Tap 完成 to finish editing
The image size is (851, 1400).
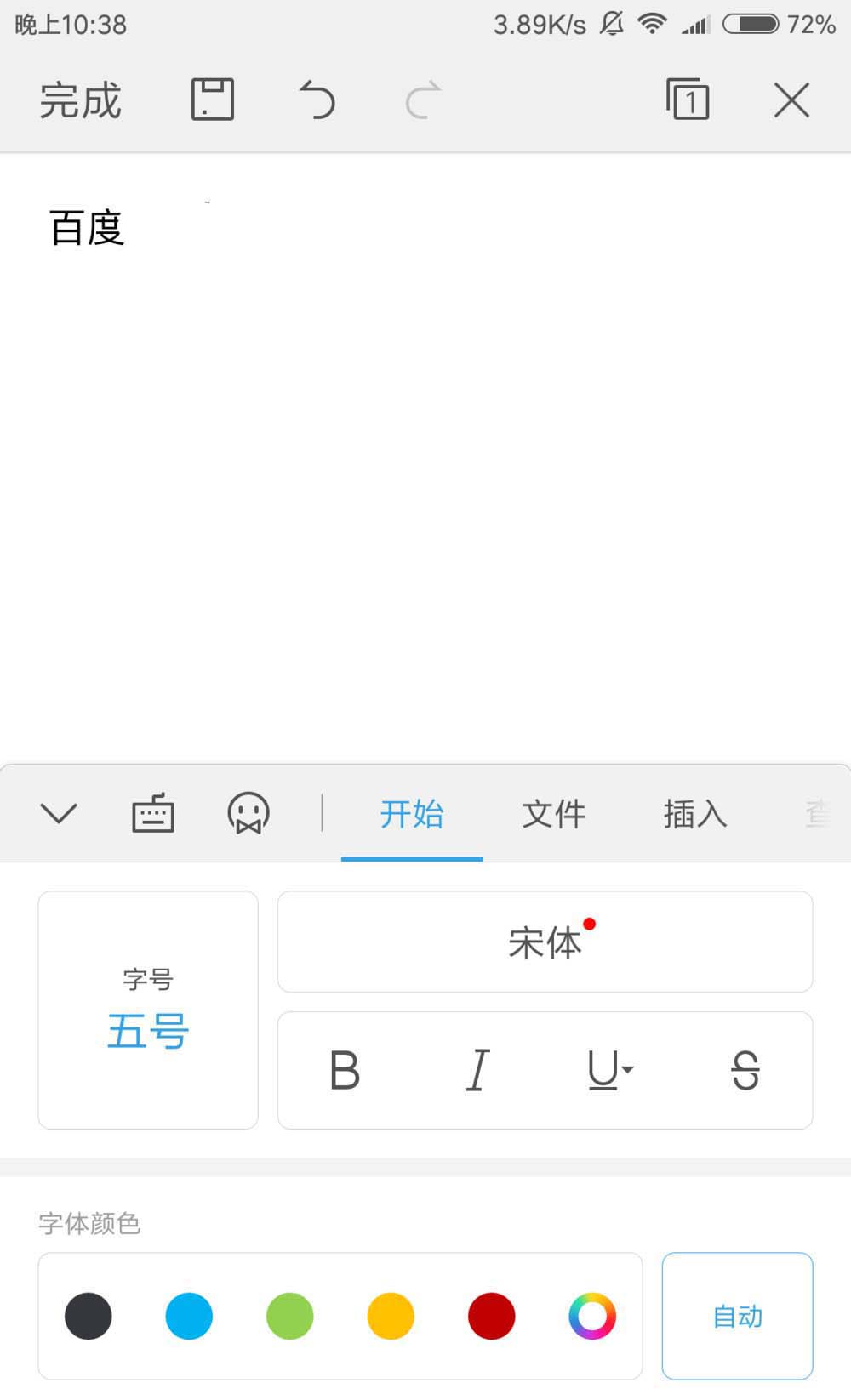click(77, 100)
